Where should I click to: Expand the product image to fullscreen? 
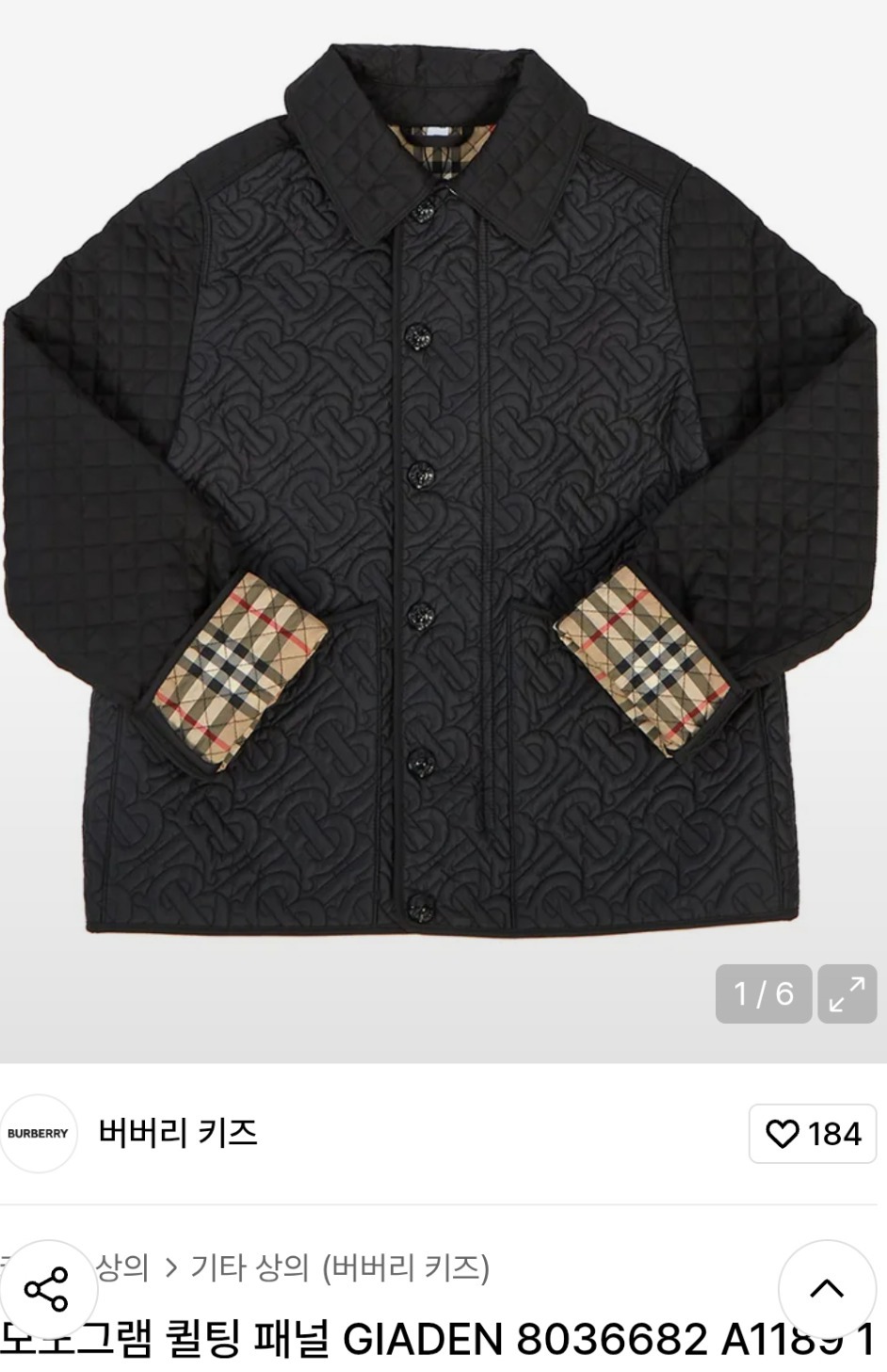(x=847, y=993)
